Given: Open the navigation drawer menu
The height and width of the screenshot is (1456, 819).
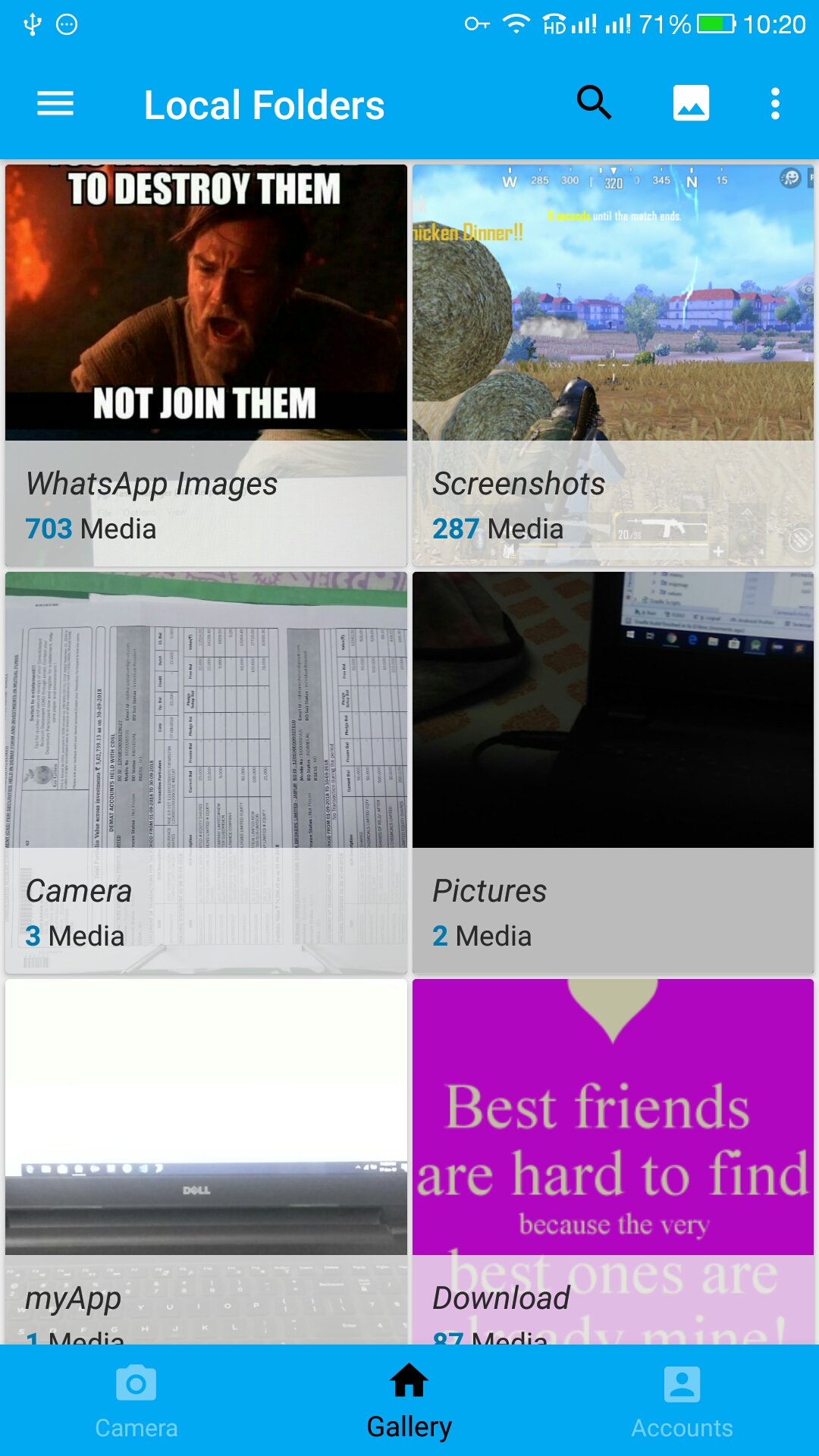Looking at the screenshot, I should [55, 103].
